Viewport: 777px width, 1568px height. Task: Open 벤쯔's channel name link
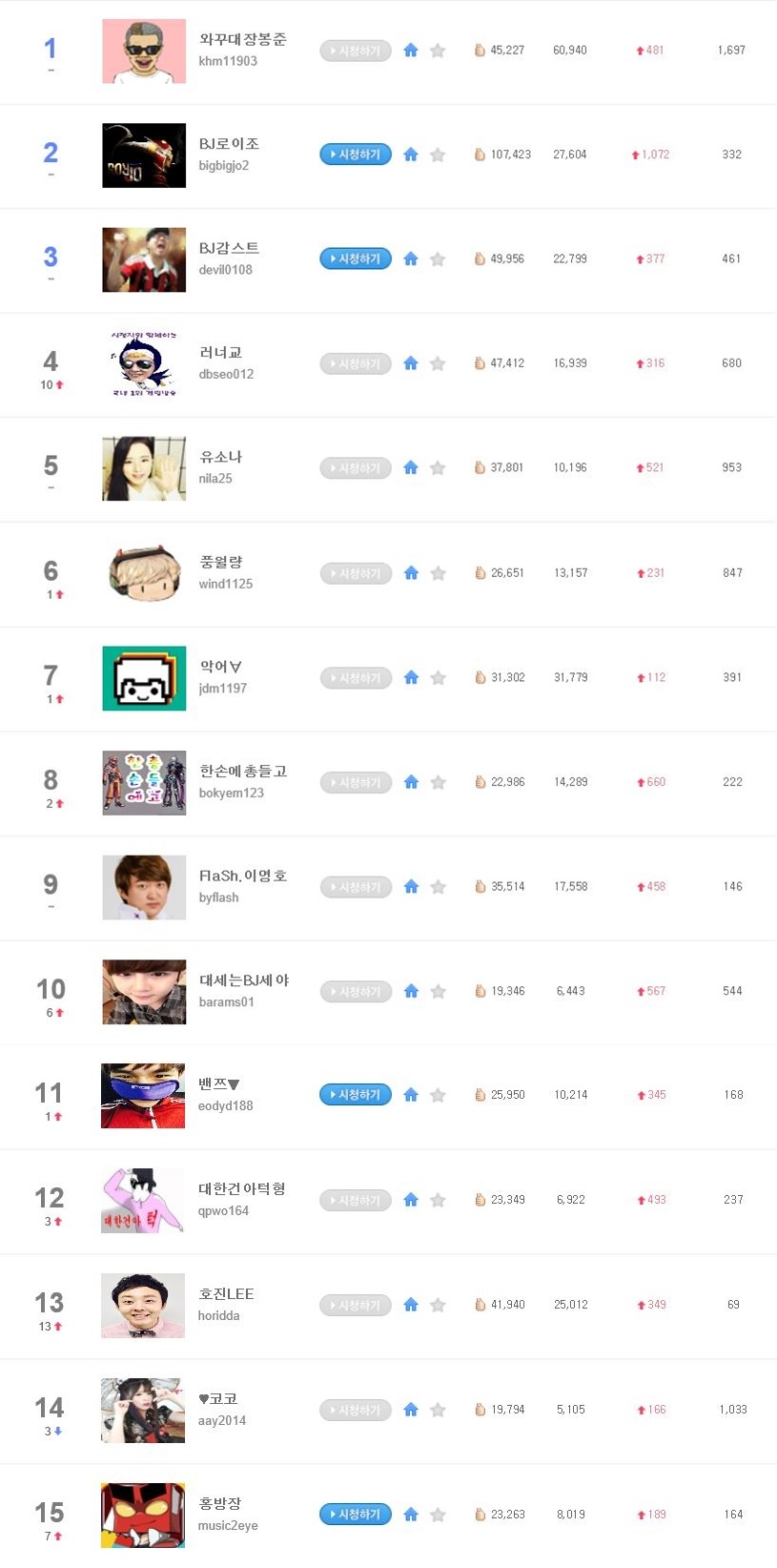point(219,1084)
